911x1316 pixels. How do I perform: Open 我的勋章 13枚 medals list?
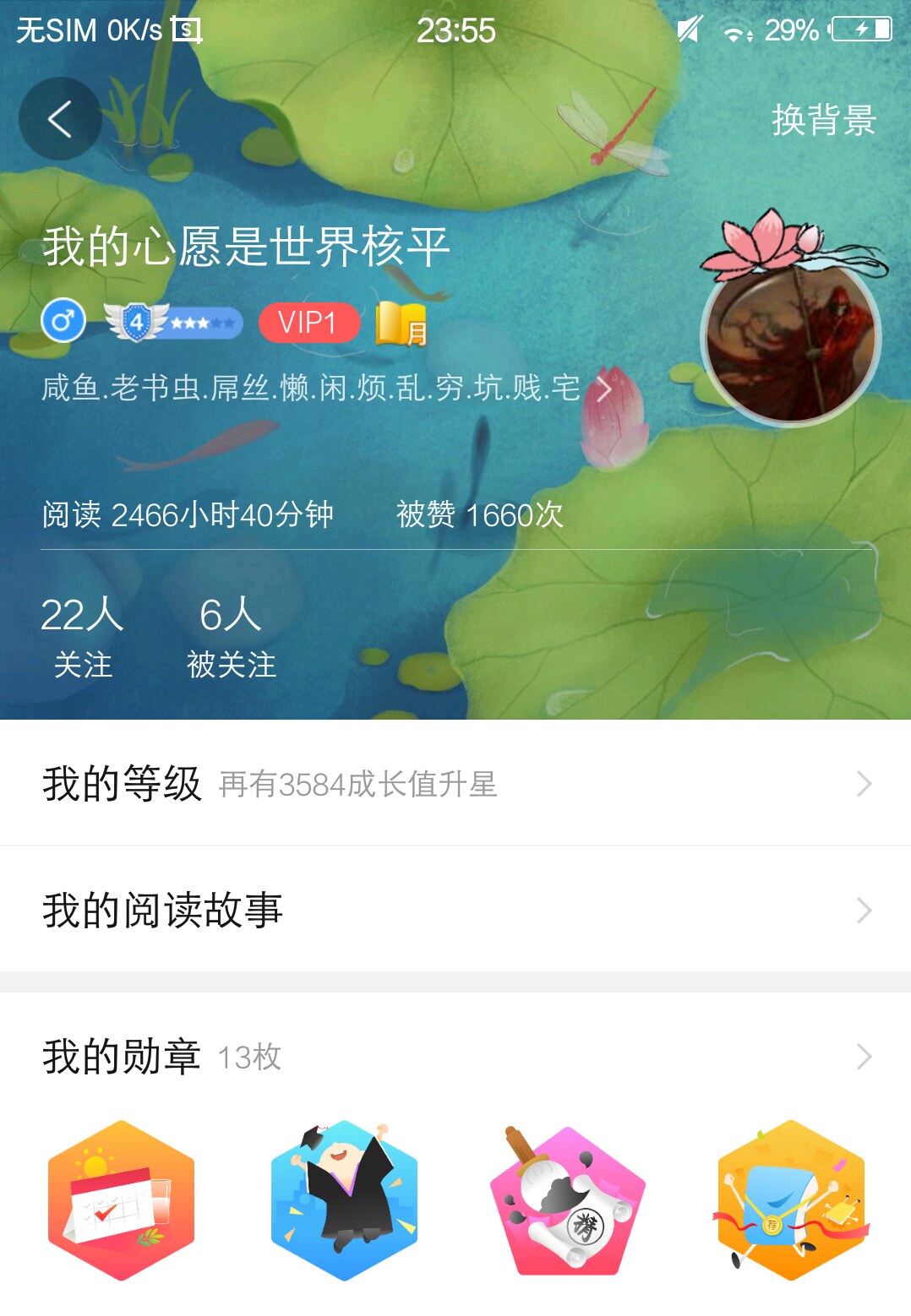455,1057
